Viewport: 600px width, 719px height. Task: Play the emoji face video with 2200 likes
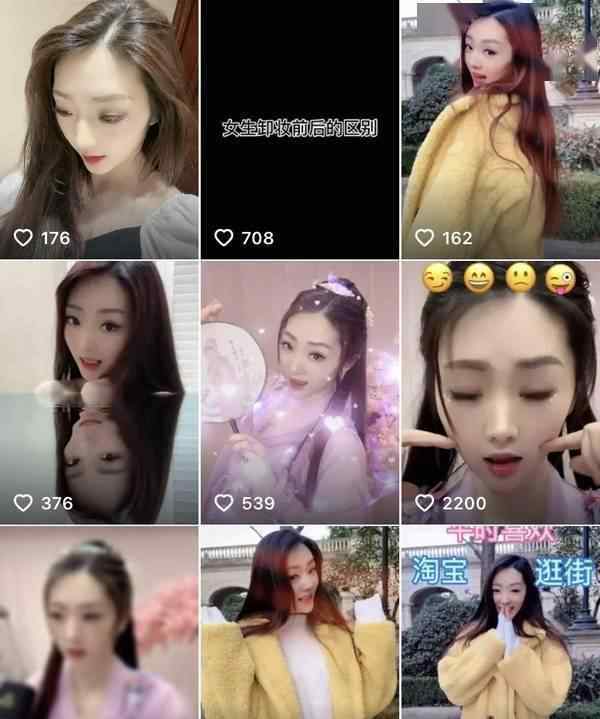click(x=500, y=392)
